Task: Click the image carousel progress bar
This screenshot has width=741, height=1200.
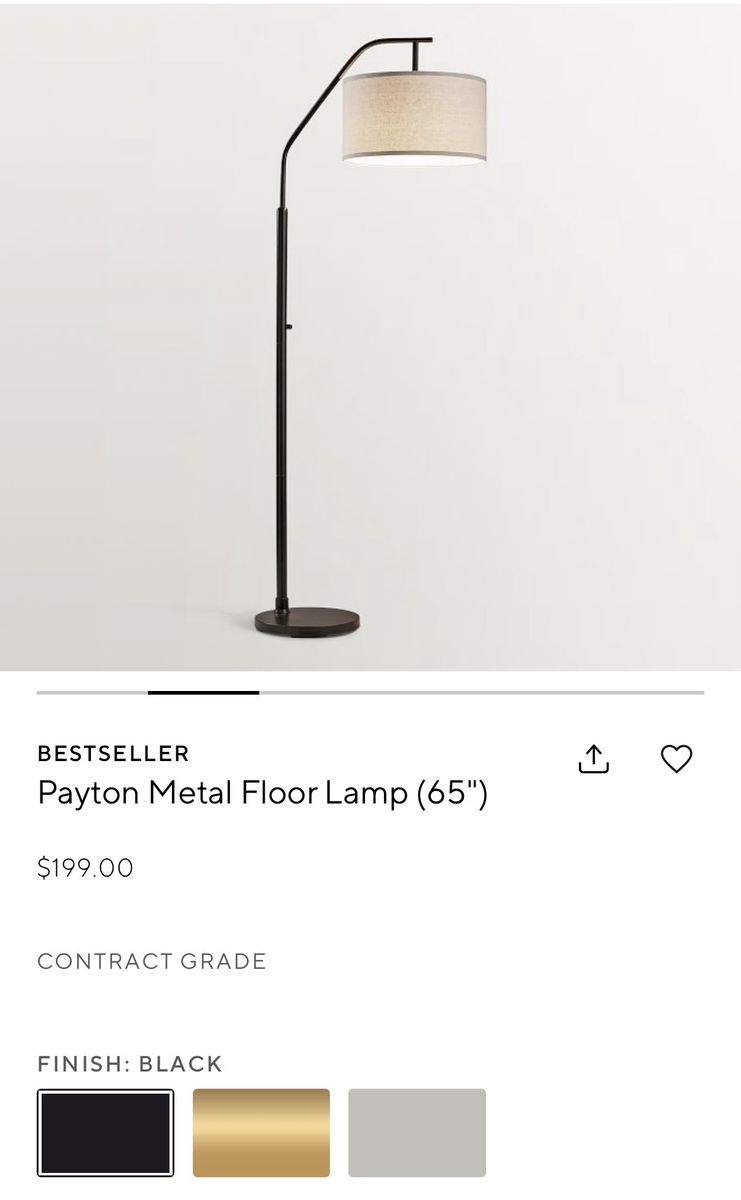Action: tap(370, 691)
